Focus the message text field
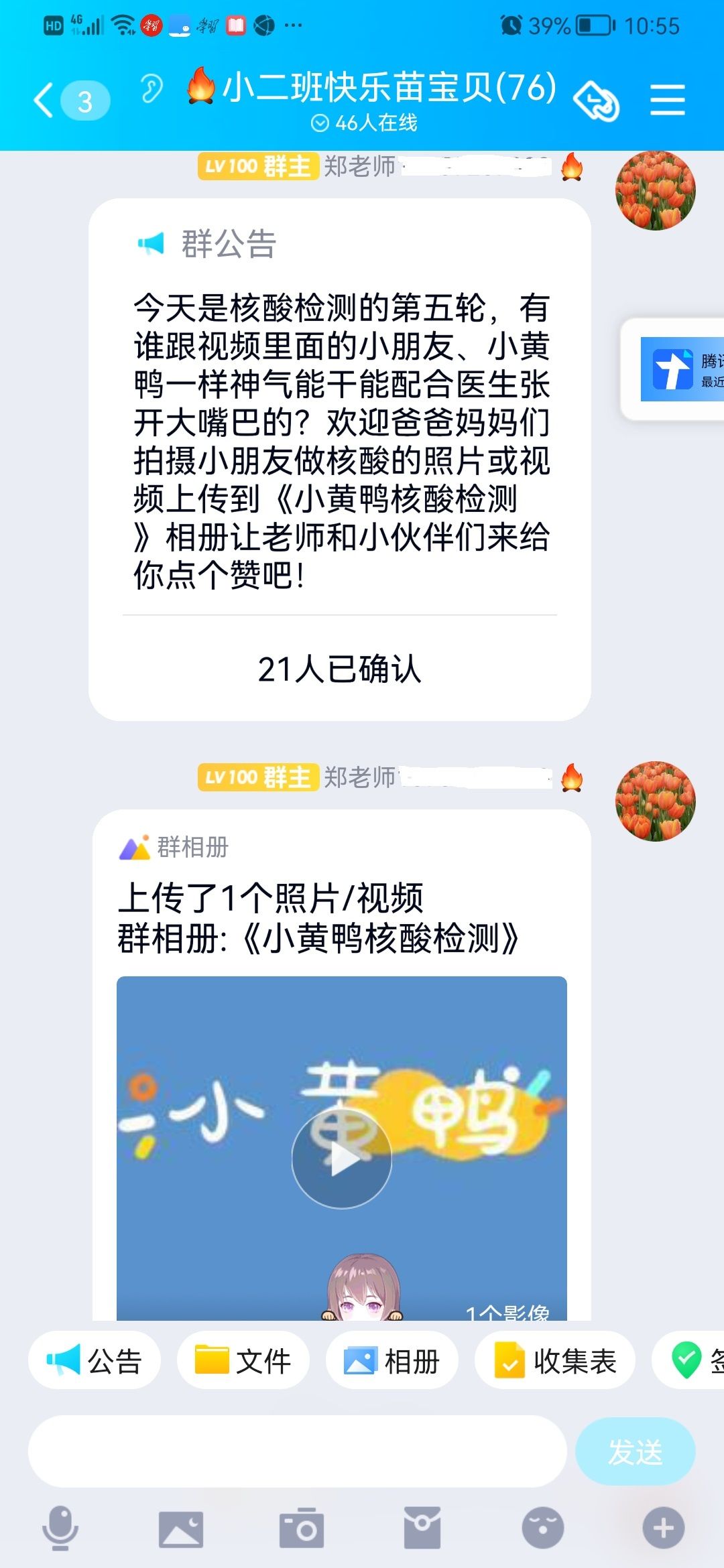Screen dimensions: 724x1568 tap(297, 1451)
